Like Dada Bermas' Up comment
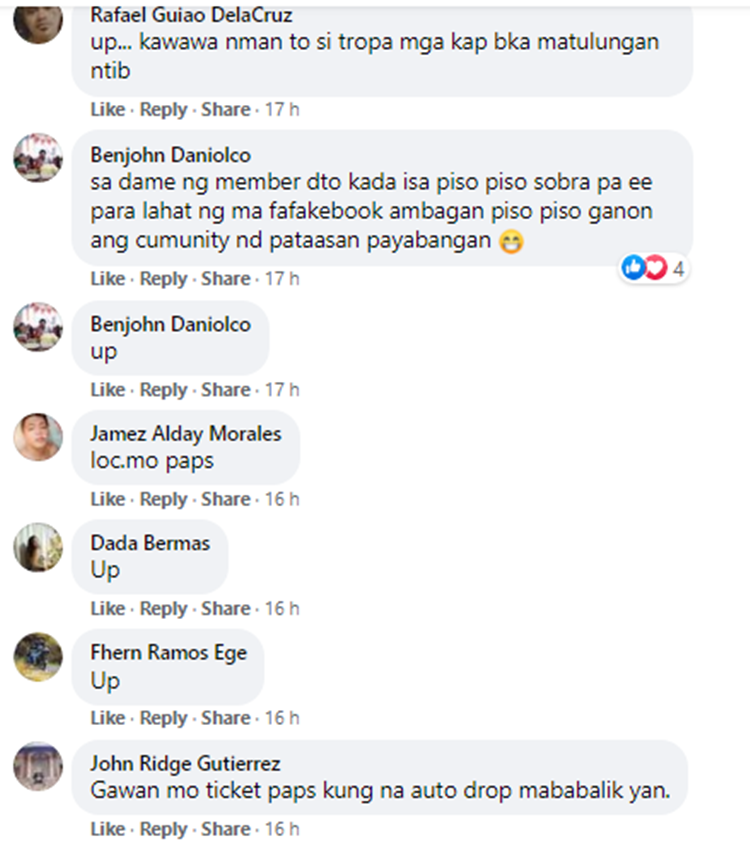The image size is (750, 841). click(107, 608)
